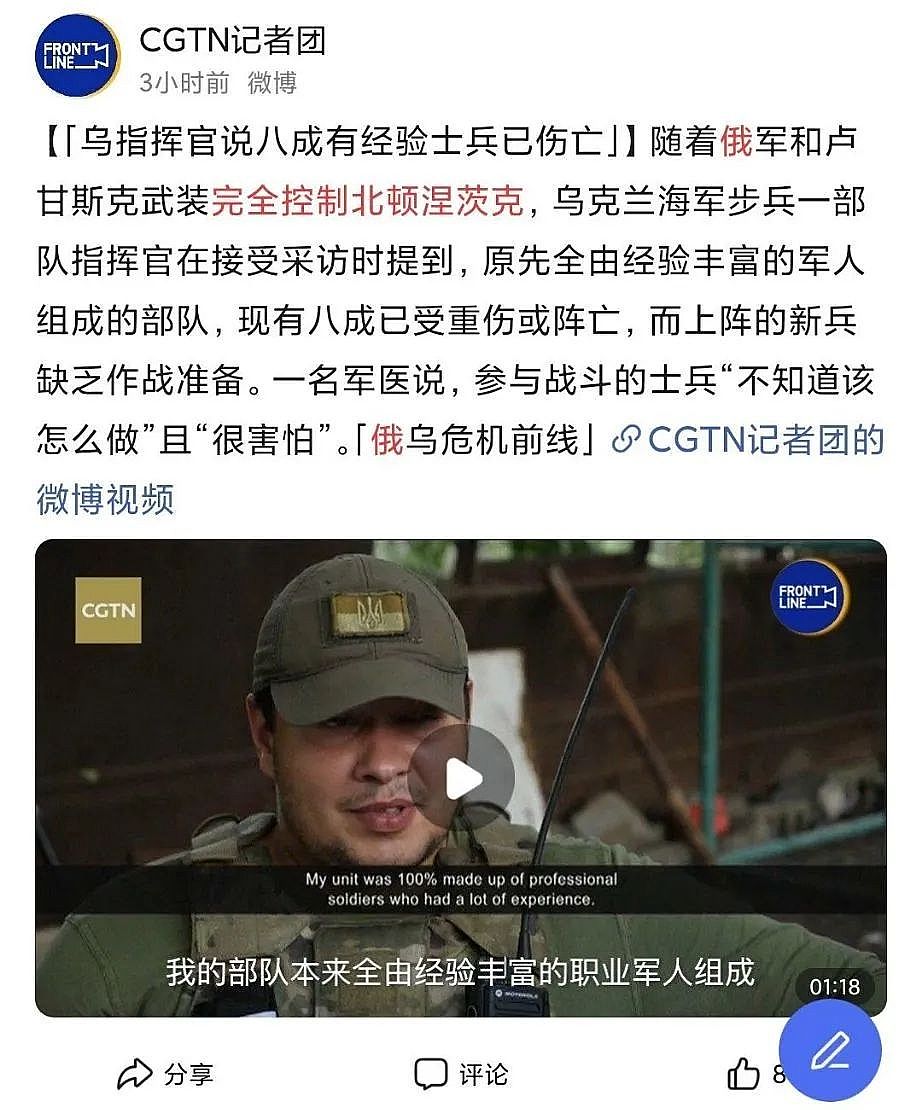This screenshot has width=922, height=1110.
Task: Compose a new post with the pencil button
Action: [829, 1050]
